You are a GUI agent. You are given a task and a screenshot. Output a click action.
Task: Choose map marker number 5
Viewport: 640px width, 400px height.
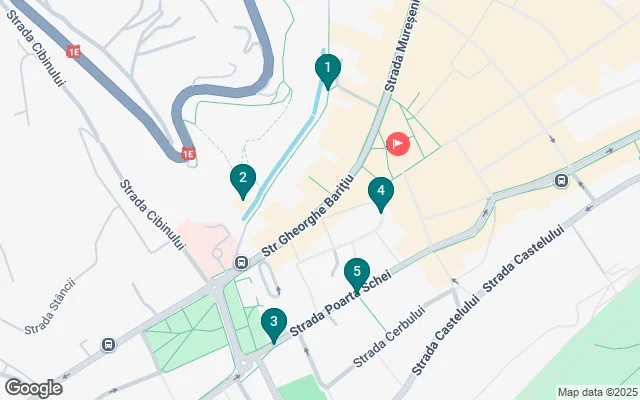tap(356, 272)
